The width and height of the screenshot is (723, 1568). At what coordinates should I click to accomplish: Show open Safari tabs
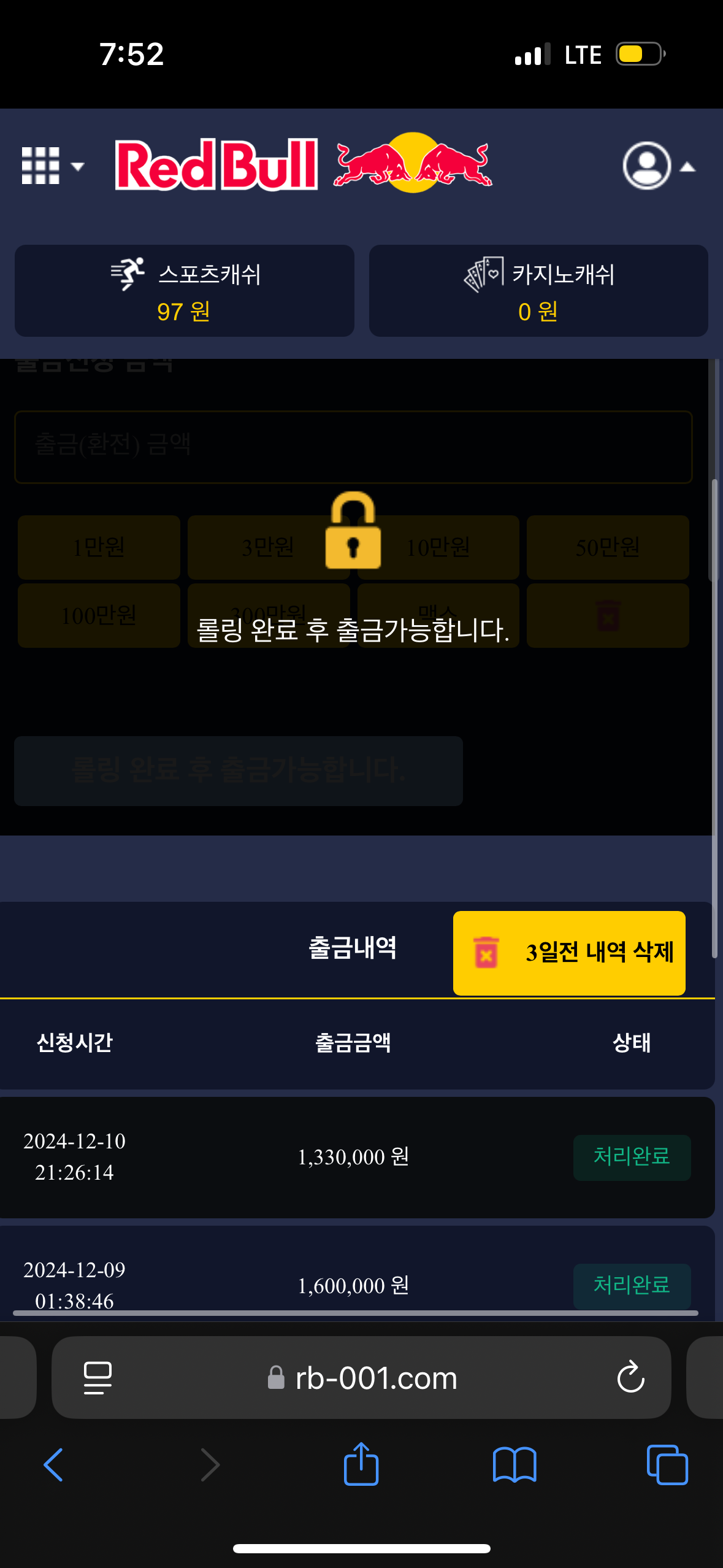tap(667, 1465)
